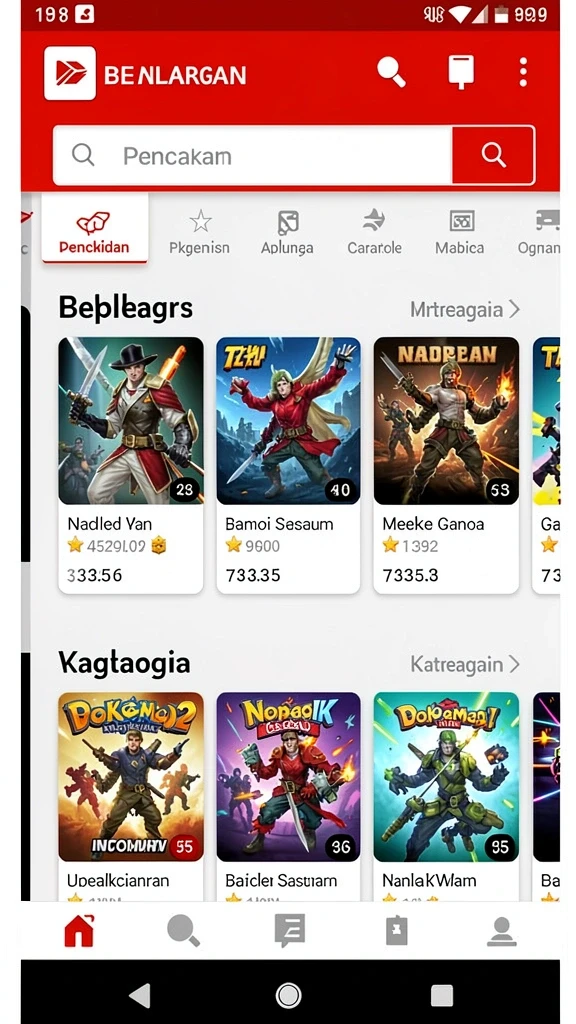Select the Penckidan tab
The width and height of the screenshot is (576, 1024).
point(94,231)
